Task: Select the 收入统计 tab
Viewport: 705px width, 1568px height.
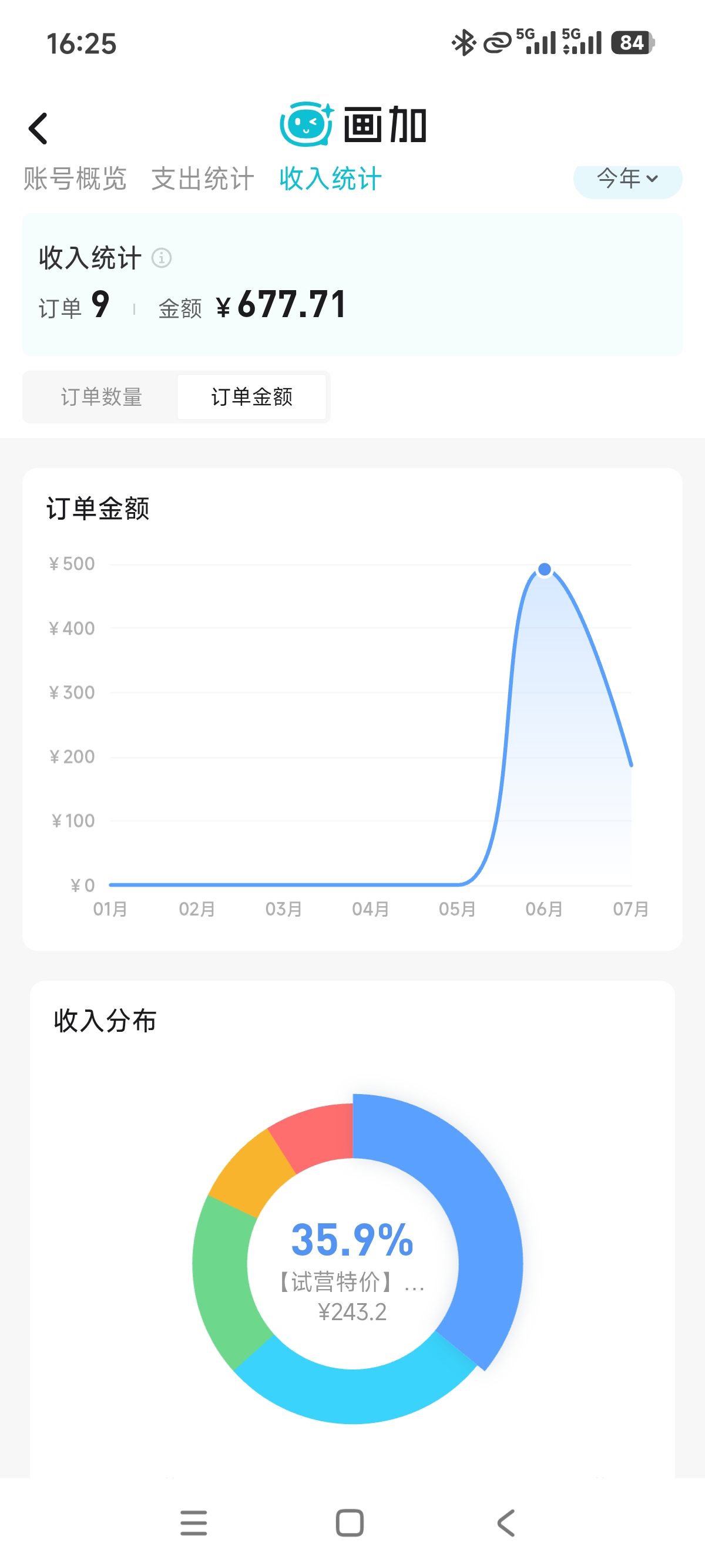Action: pyautogui.click(x=331, y=179)
